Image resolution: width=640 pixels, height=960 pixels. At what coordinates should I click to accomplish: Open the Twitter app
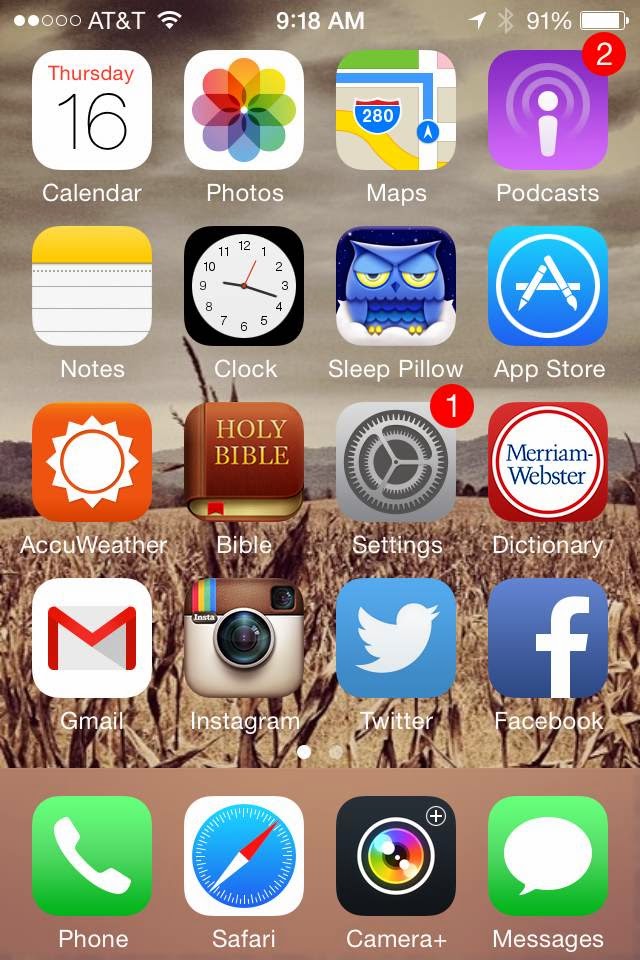pos(396,638)
